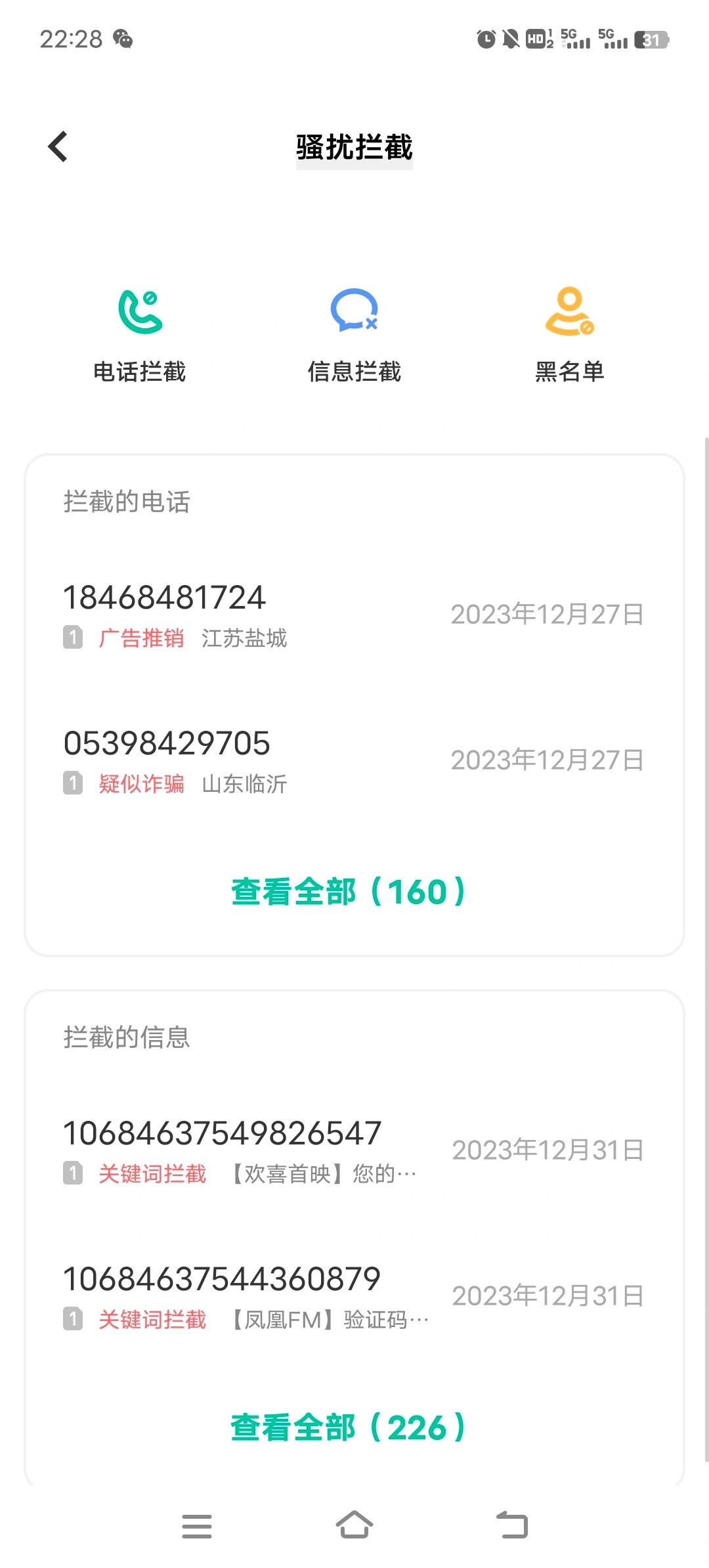Tap the system home button
Viewport: 709px width, 1568px height.
coord(354,1525)
